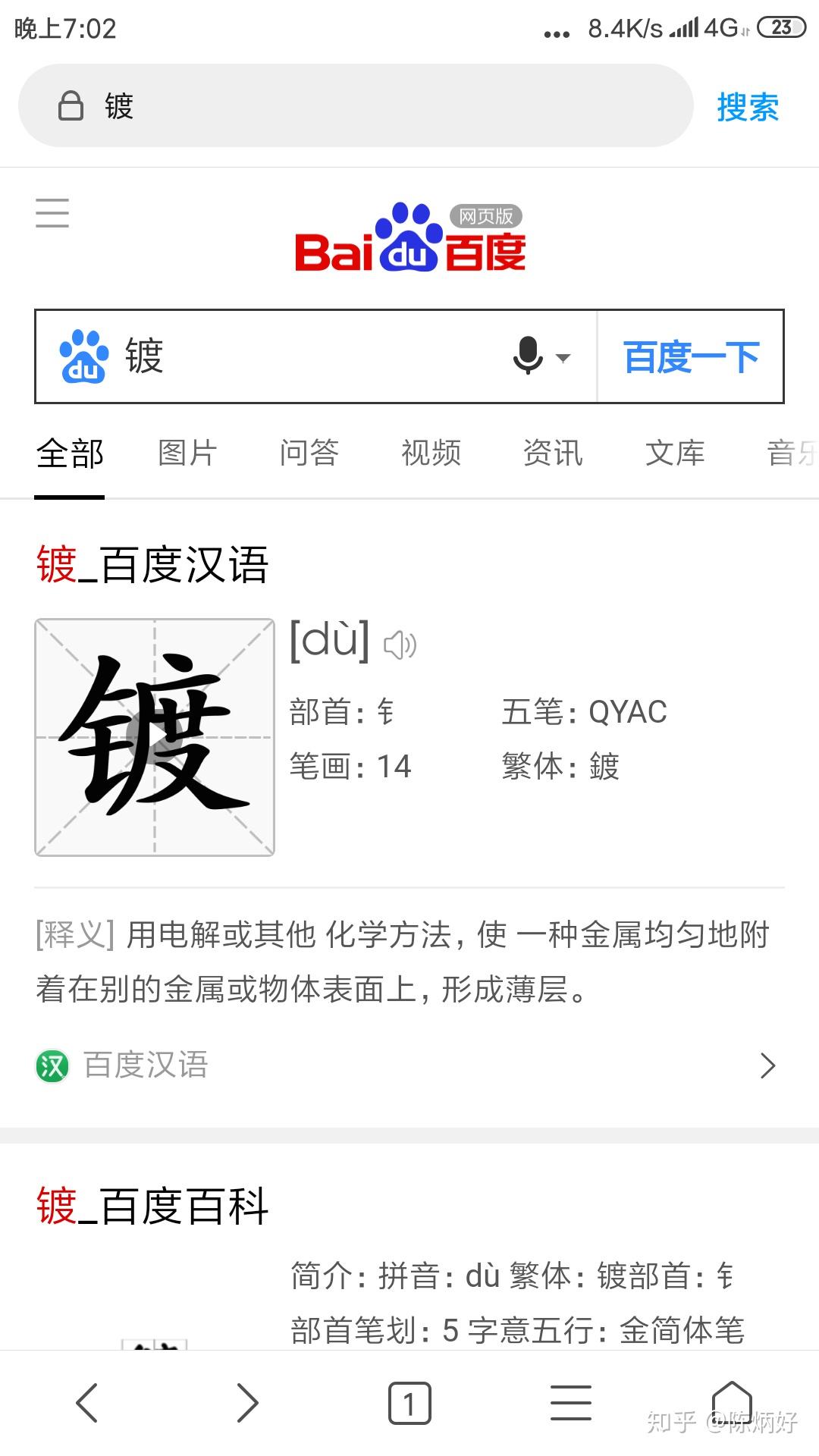Open the browser menu in bottom toolbar

tap(570, 1403)
